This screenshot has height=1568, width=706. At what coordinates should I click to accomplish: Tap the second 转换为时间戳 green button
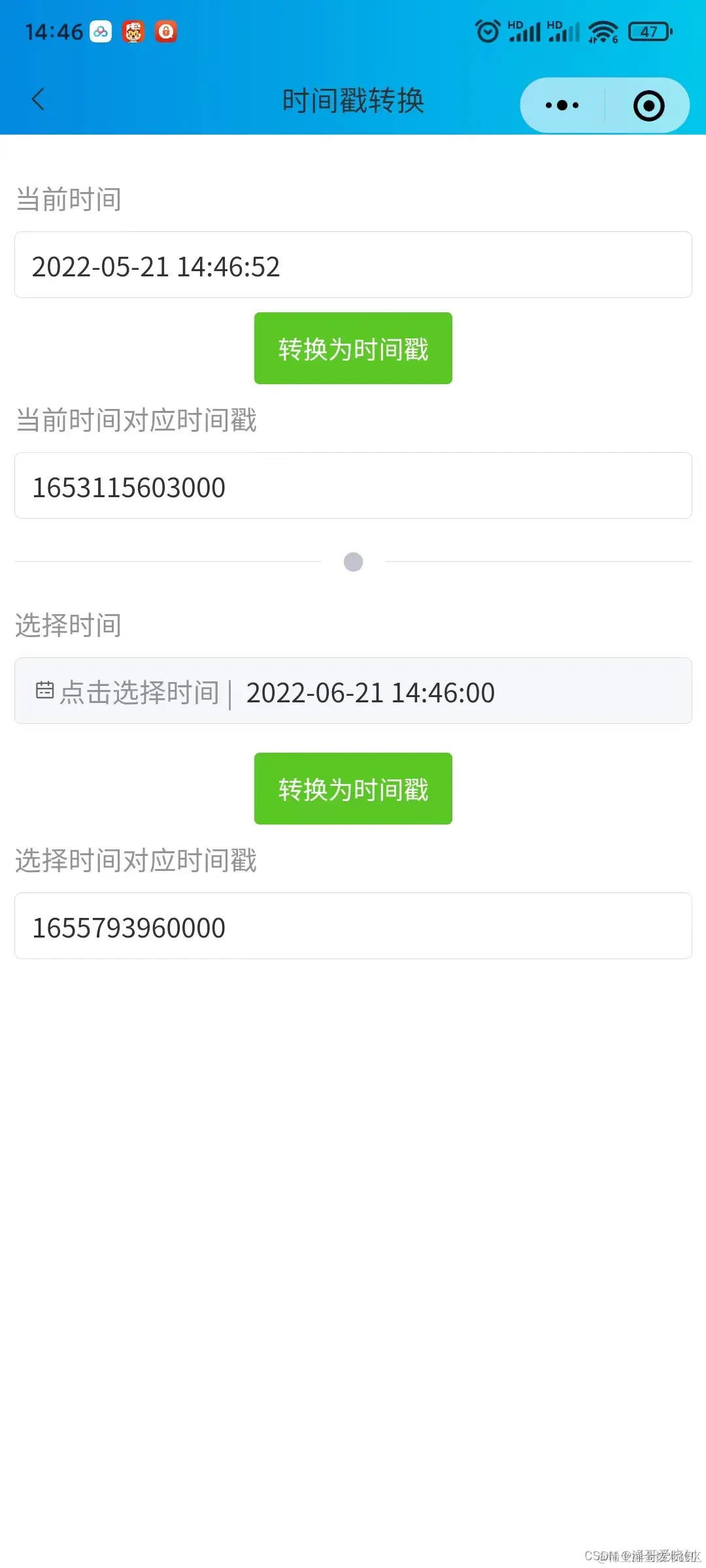coord(353,787)
